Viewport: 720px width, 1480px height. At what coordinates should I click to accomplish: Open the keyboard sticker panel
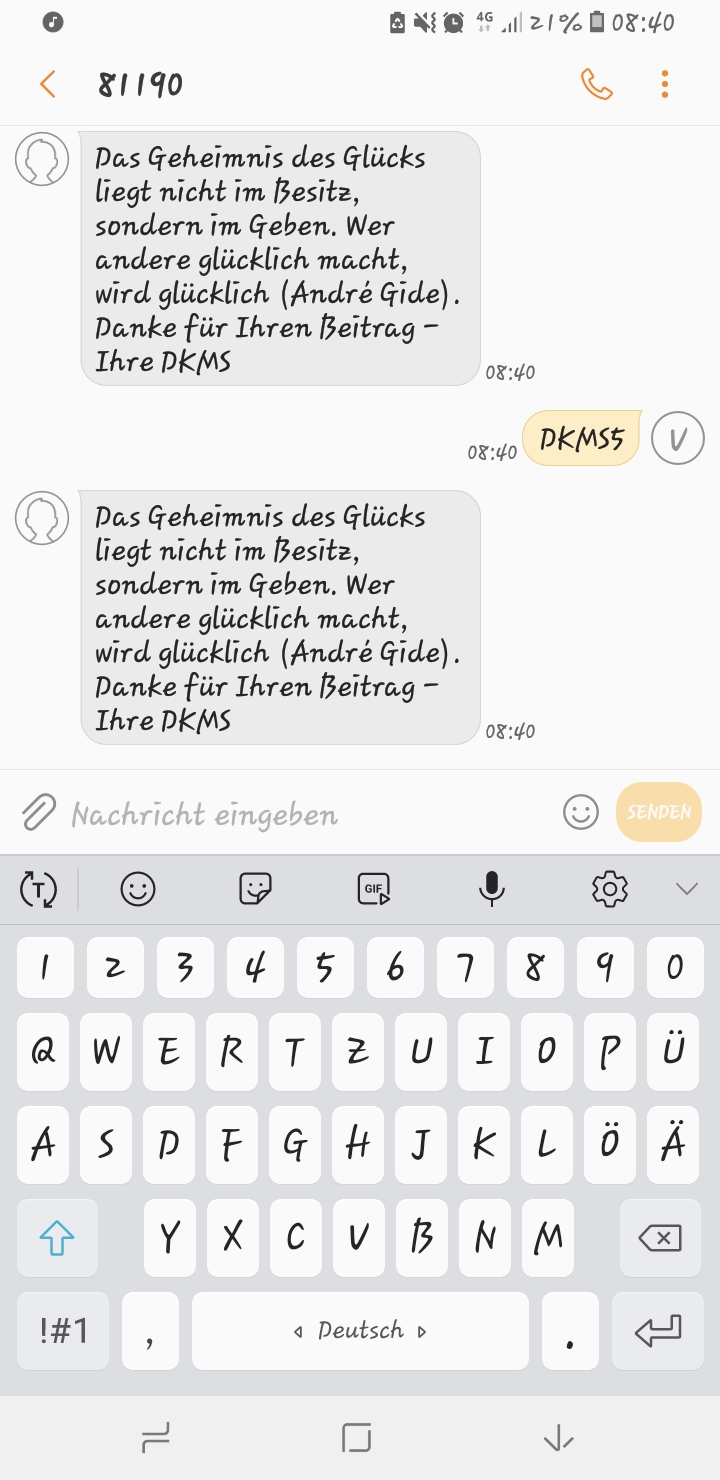256,888
